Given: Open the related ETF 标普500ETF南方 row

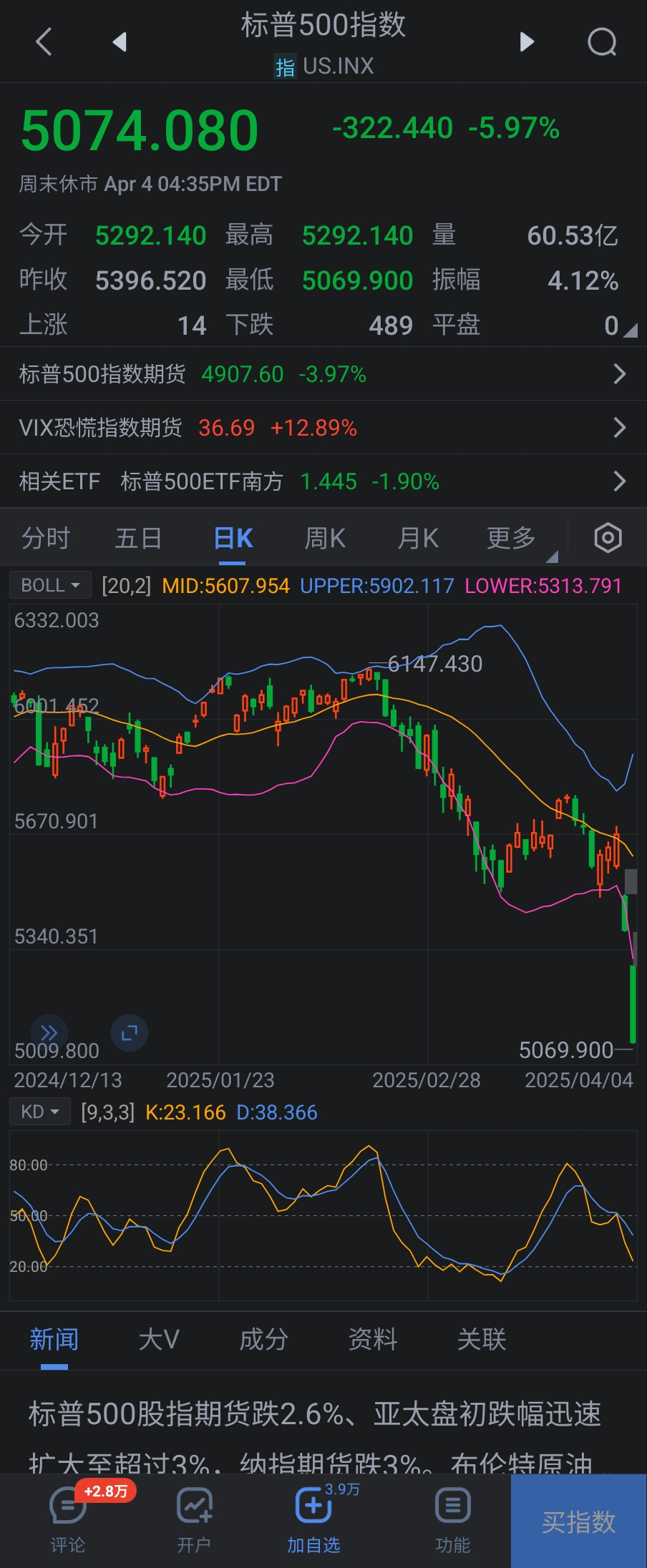Looking at the screenshot, I should coord(323,481).
